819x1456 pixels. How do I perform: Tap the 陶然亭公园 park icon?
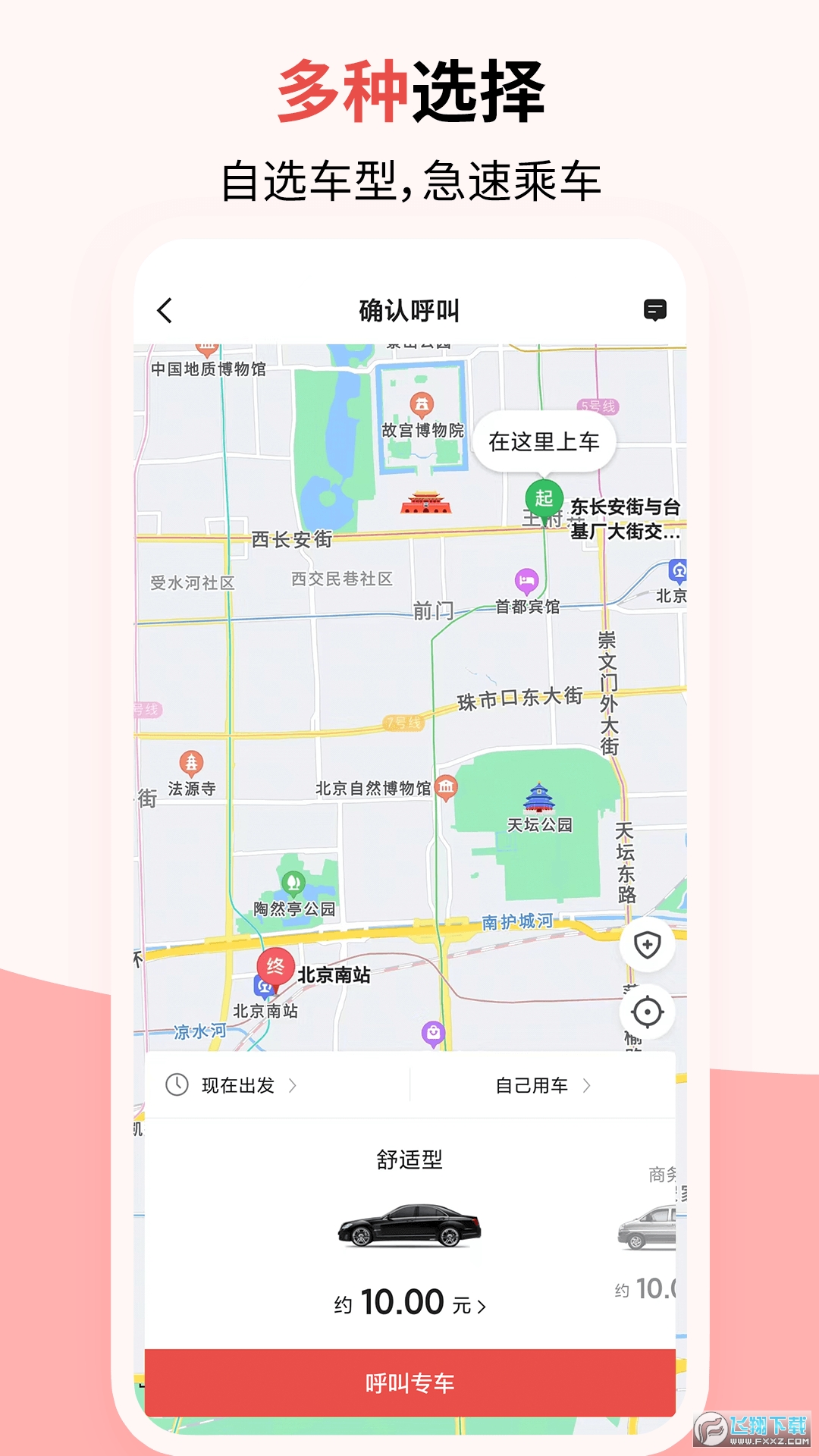click(292, 883)
